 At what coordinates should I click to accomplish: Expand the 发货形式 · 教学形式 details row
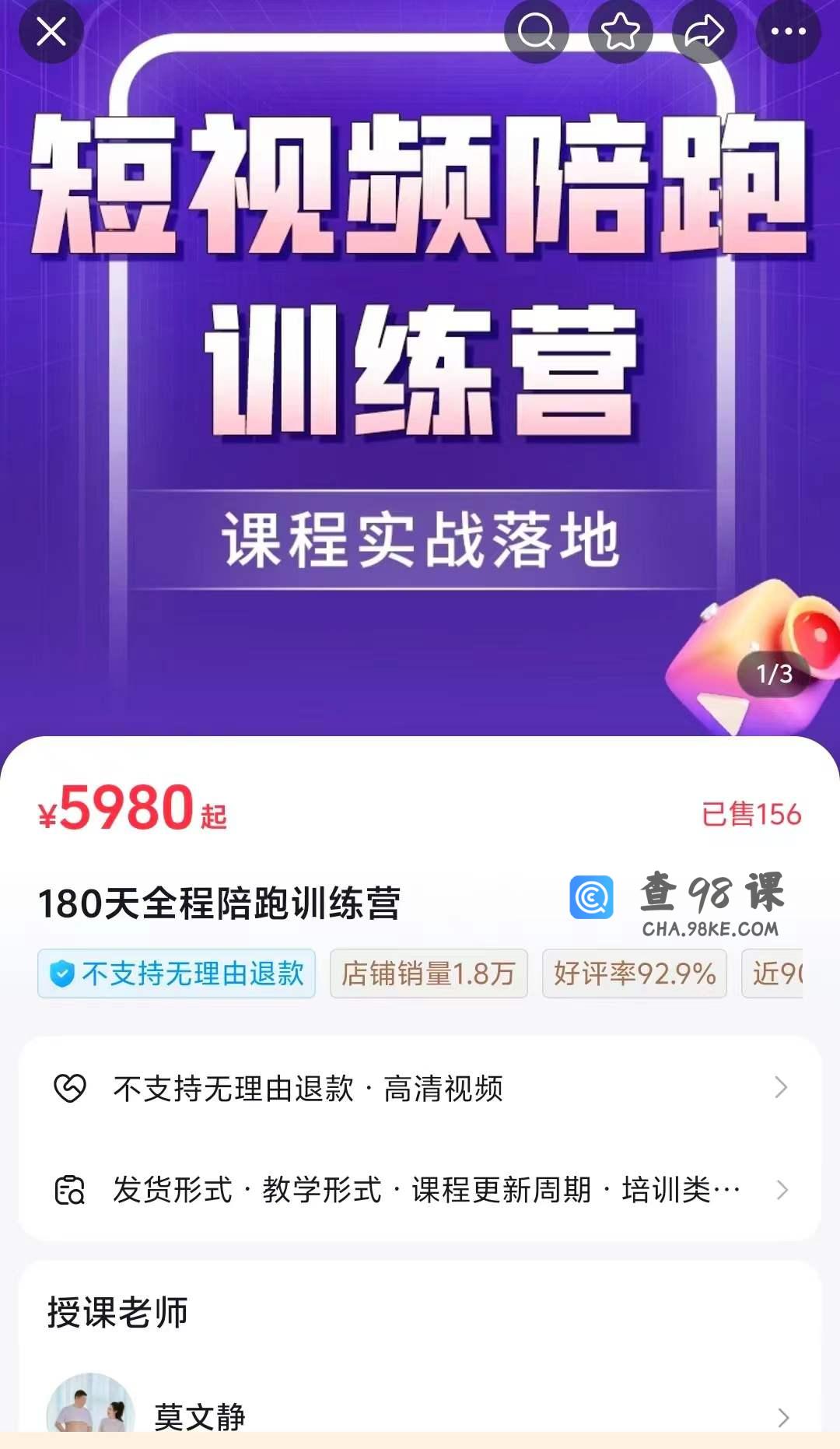coord(420,1190)
